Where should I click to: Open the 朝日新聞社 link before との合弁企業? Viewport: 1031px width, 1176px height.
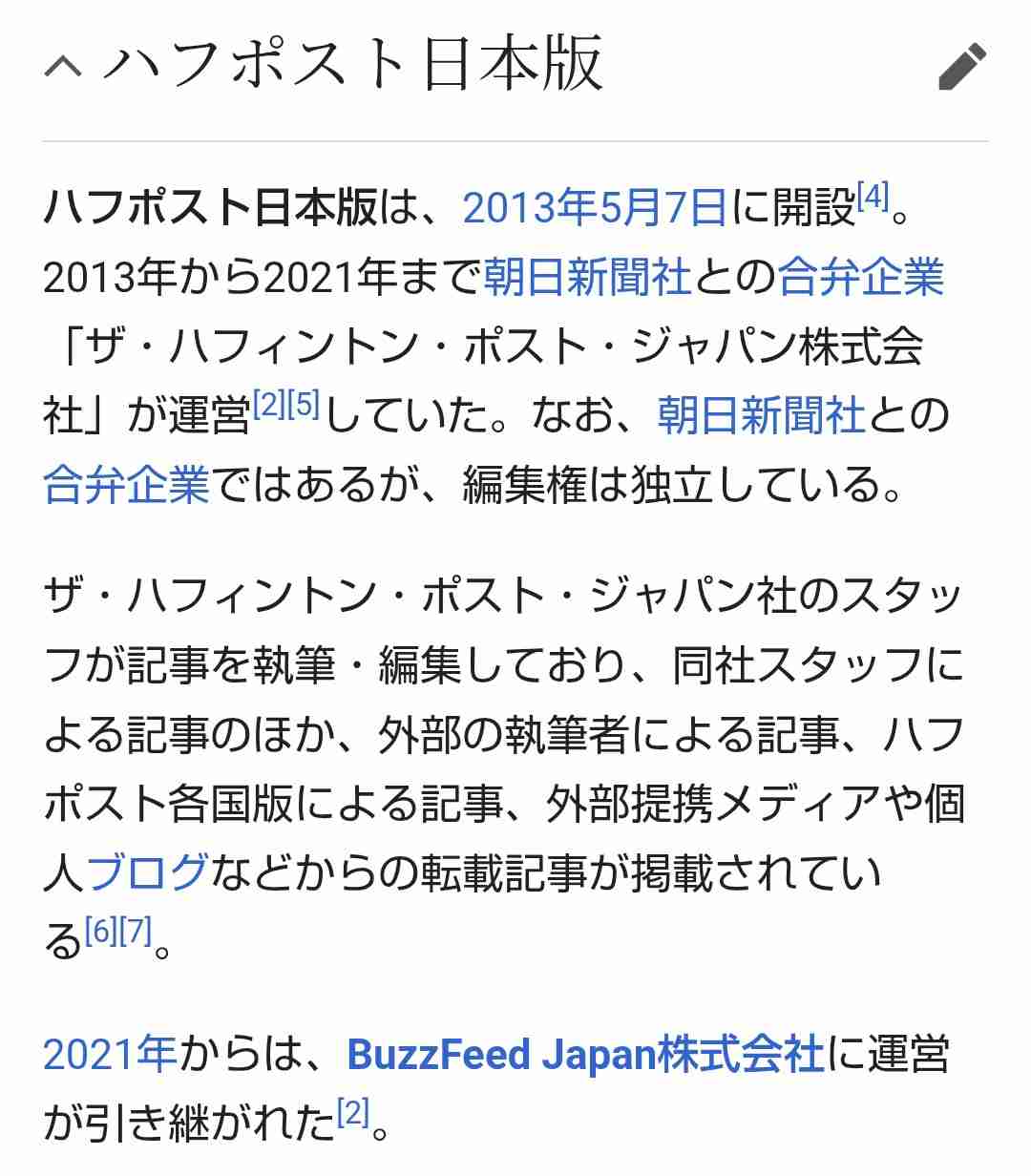pos(586,278)
